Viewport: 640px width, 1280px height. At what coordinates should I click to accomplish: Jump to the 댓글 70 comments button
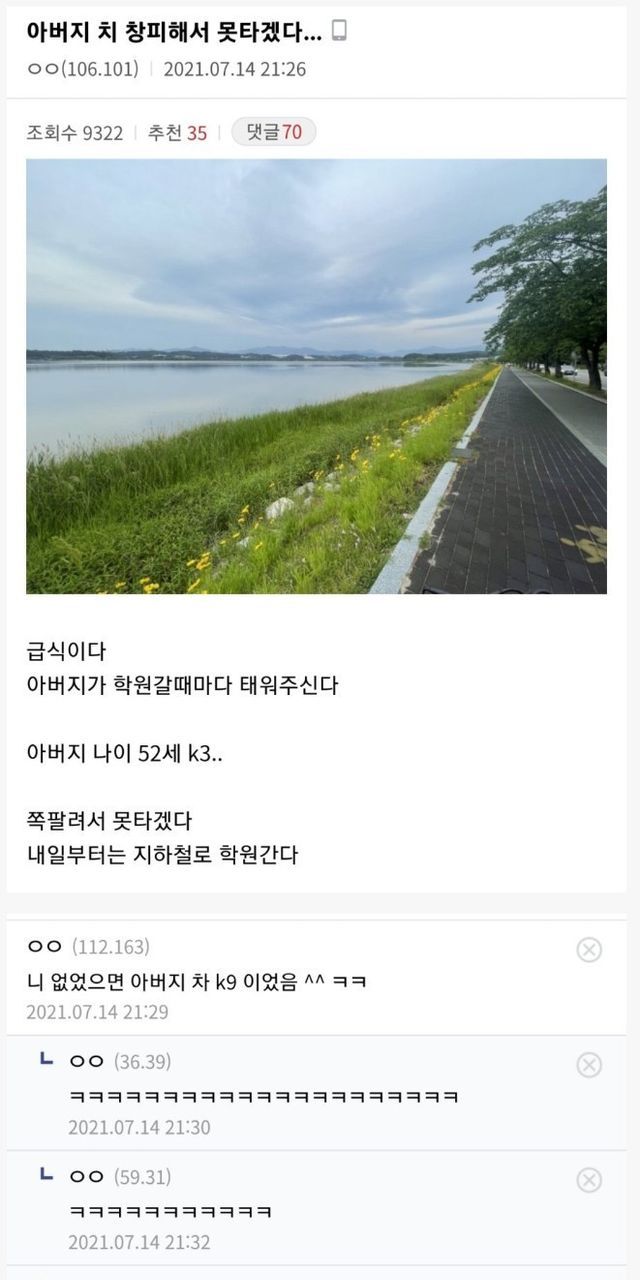[273, 132]
